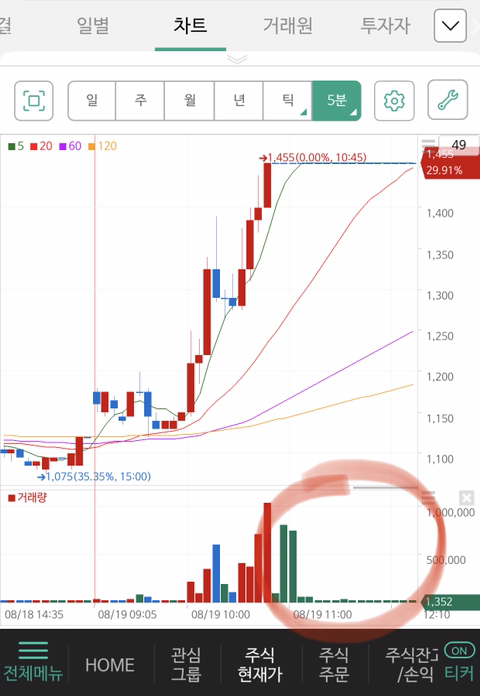Viewport: 480px width, 696px height.
Task: Switch chart to 월 monthly period
Action: click(190, 100)
